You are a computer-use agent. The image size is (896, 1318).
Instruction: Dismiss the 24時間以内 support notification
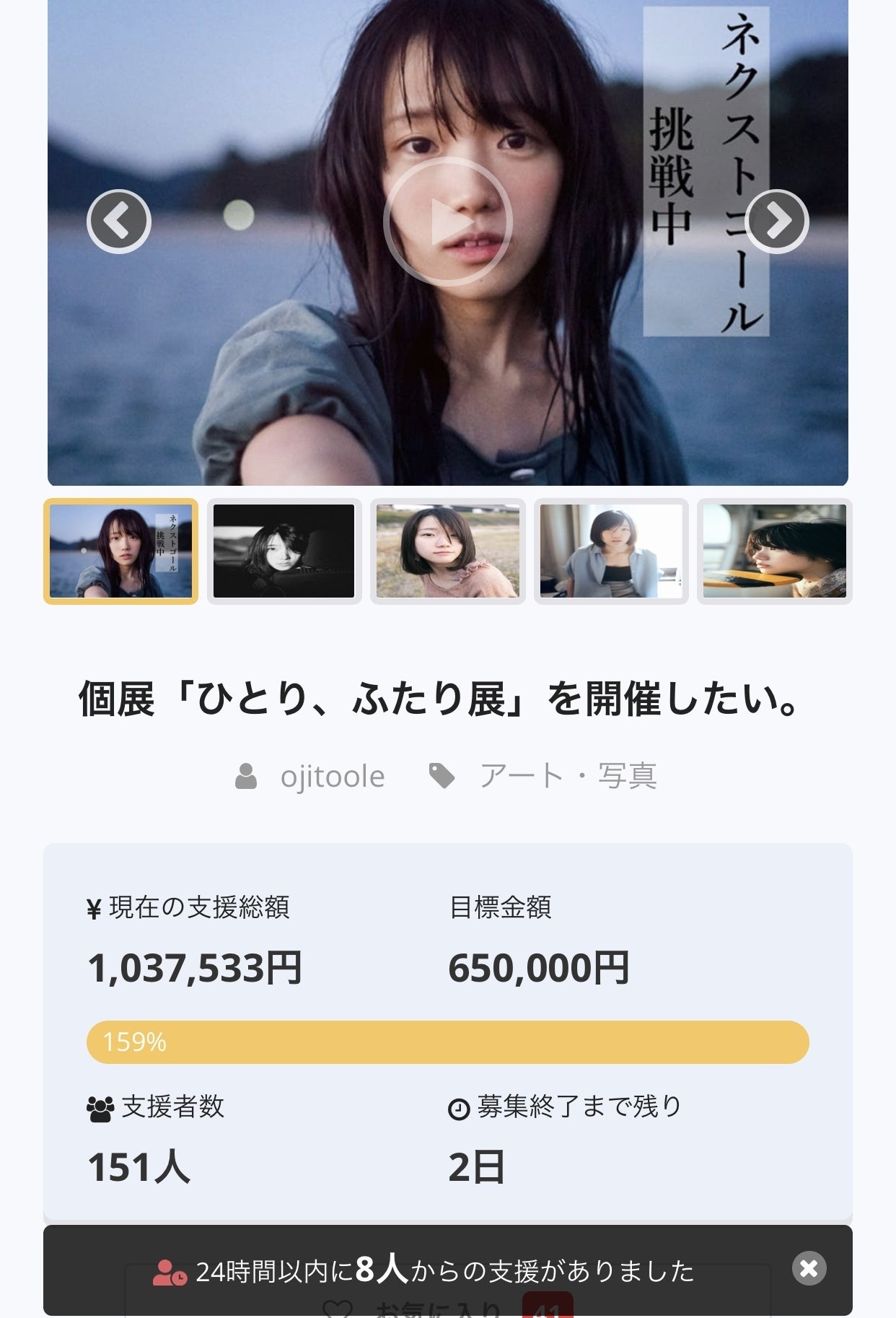pyautogui.click(x=809, y=1268)
